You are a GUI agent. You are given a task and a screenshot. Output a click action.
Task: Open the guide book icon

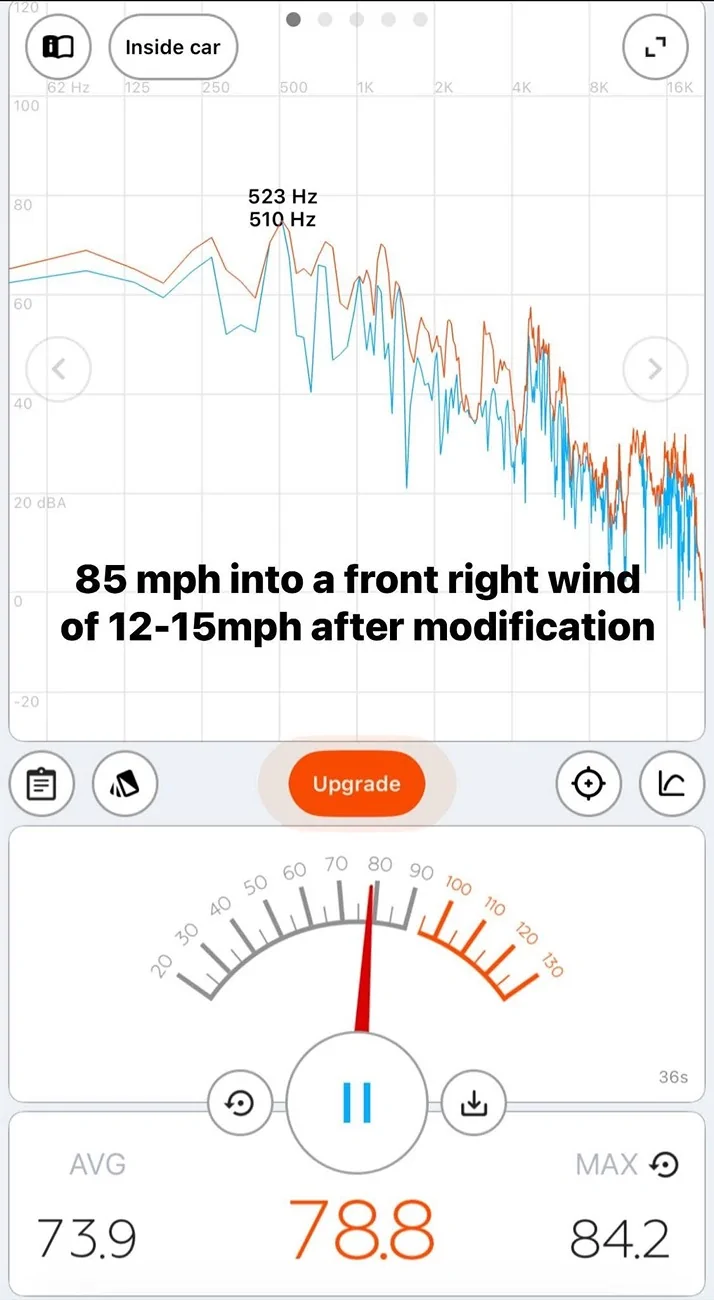coord(58,47)
